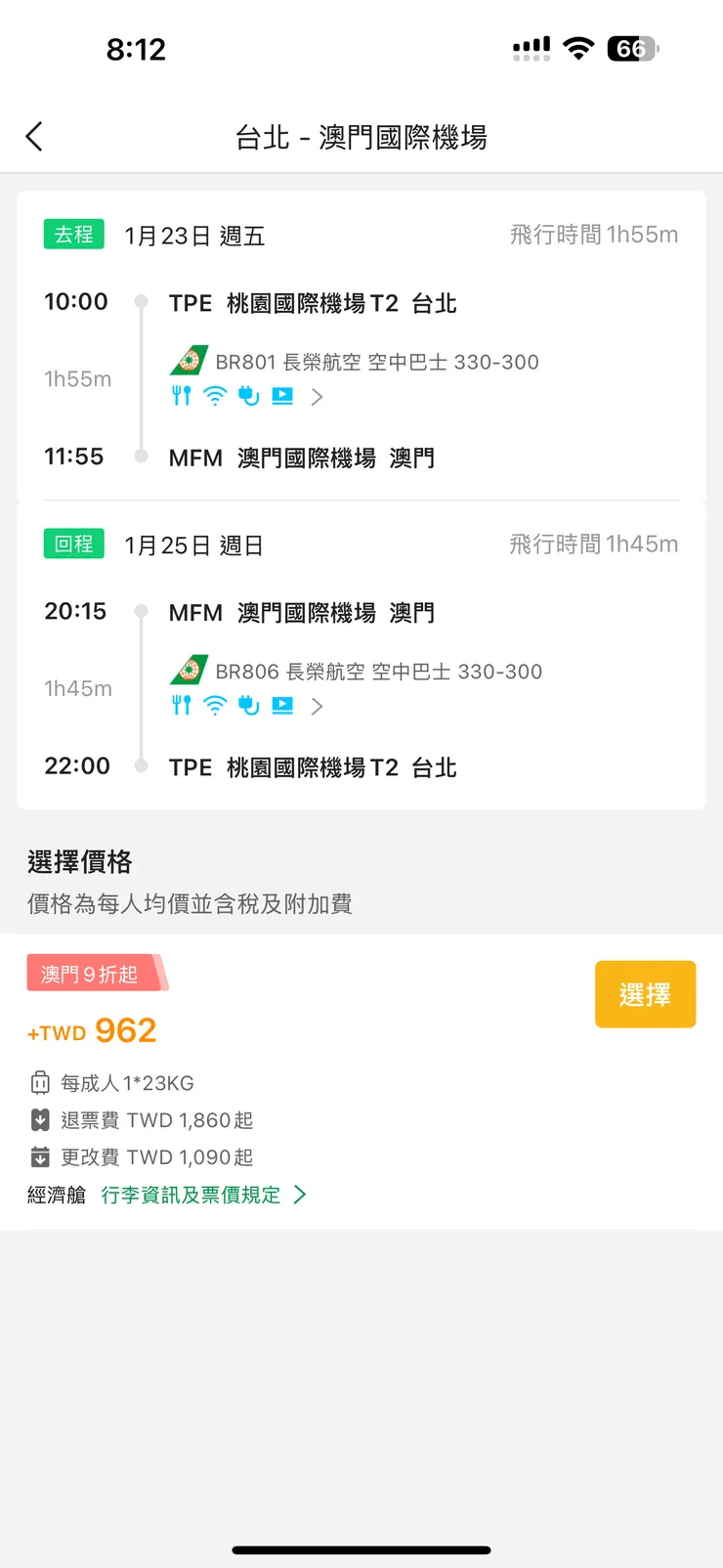The width and height of the screenshot is (723, 1568).
Task: Open the fare rules chevron at the bottom
Action: coord(300,1195)
